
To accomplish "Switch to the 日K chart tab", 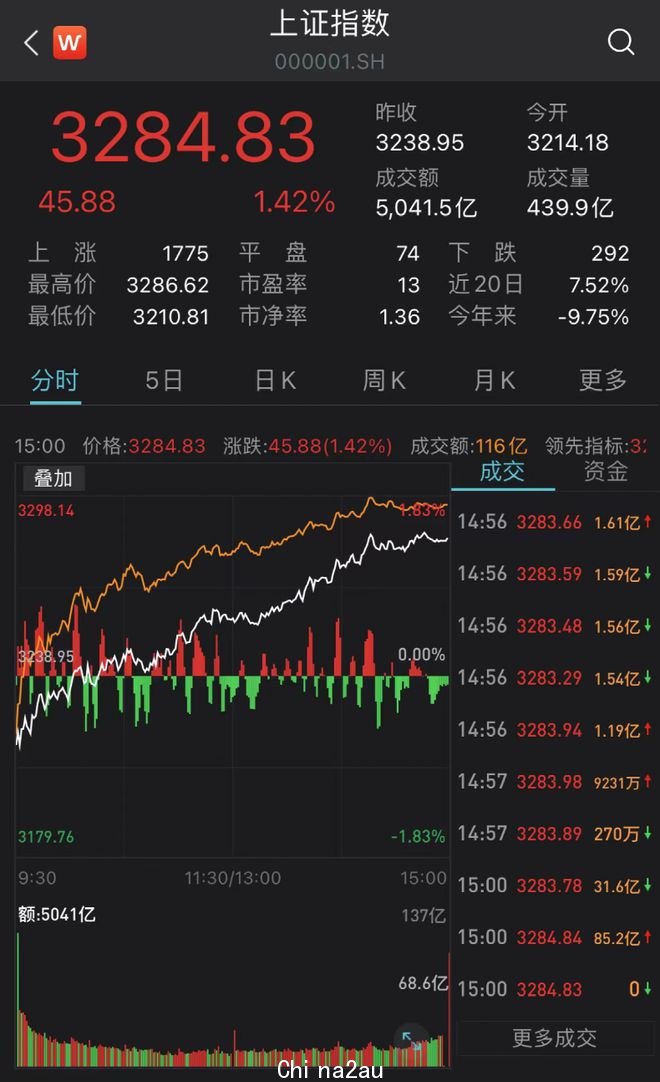I will click(275, 380).
